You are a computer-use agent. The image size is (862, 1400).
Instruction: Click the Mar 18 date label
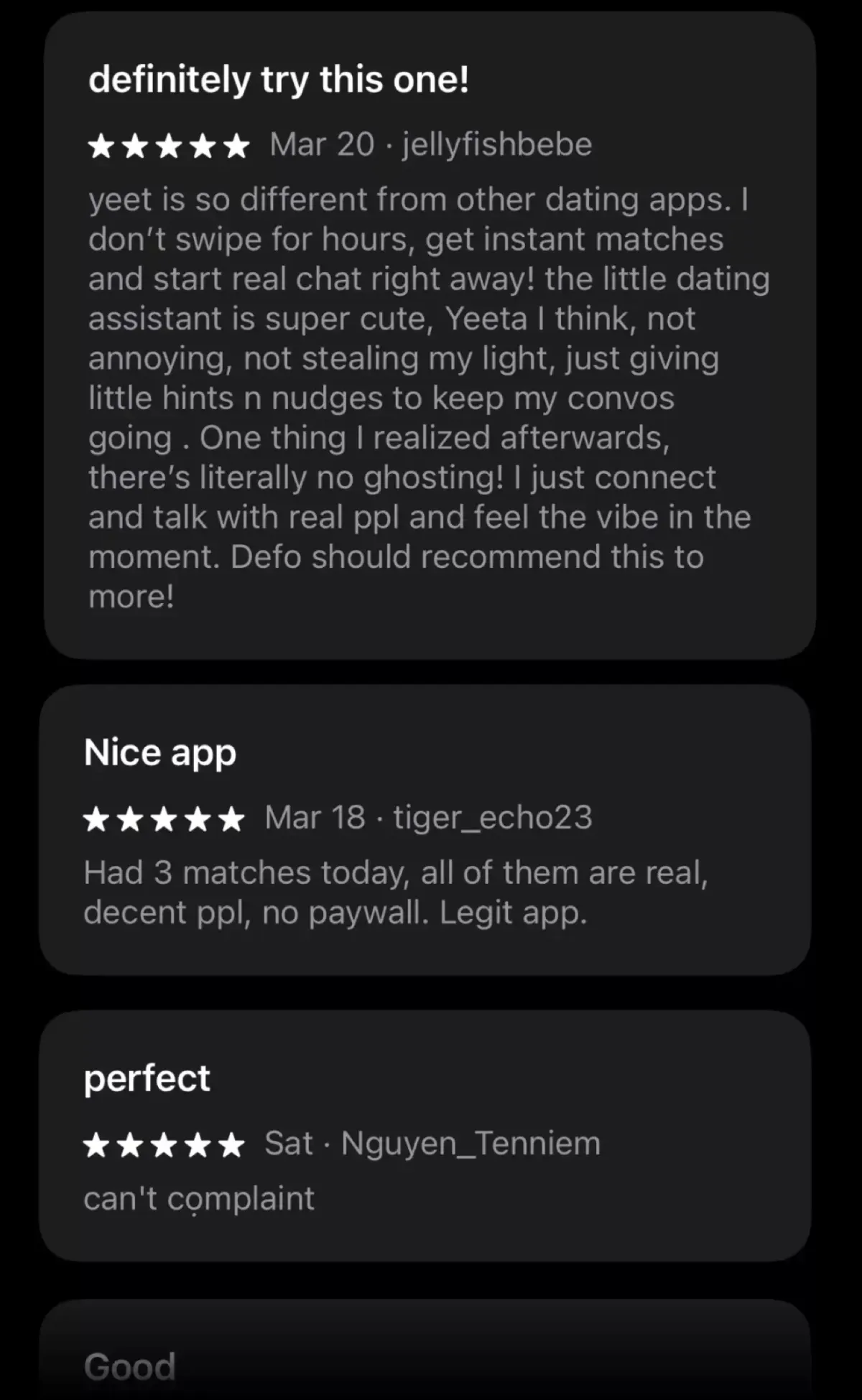316,818
